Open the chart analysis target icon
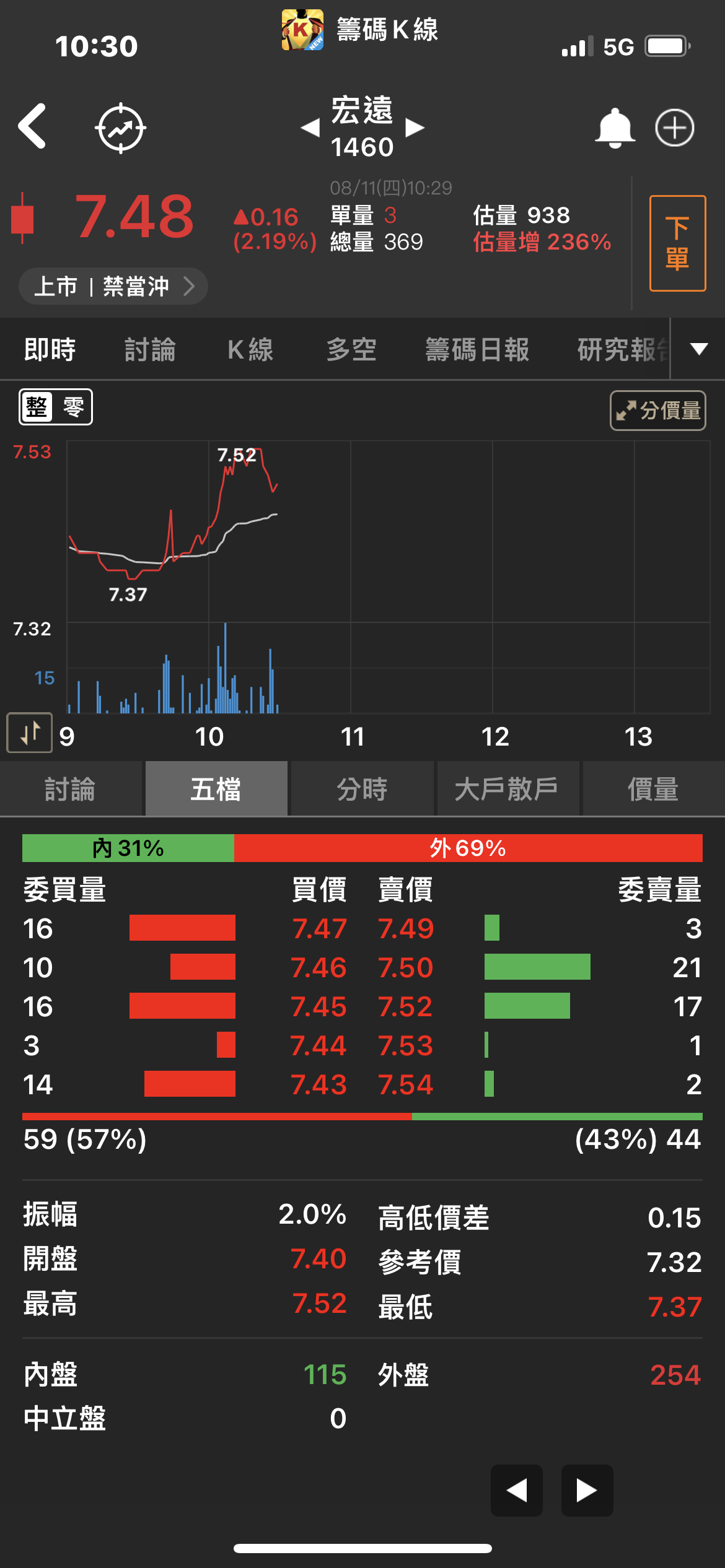Image resolution: width=725 pixels, height=1568 pixels. coord(120,128)
